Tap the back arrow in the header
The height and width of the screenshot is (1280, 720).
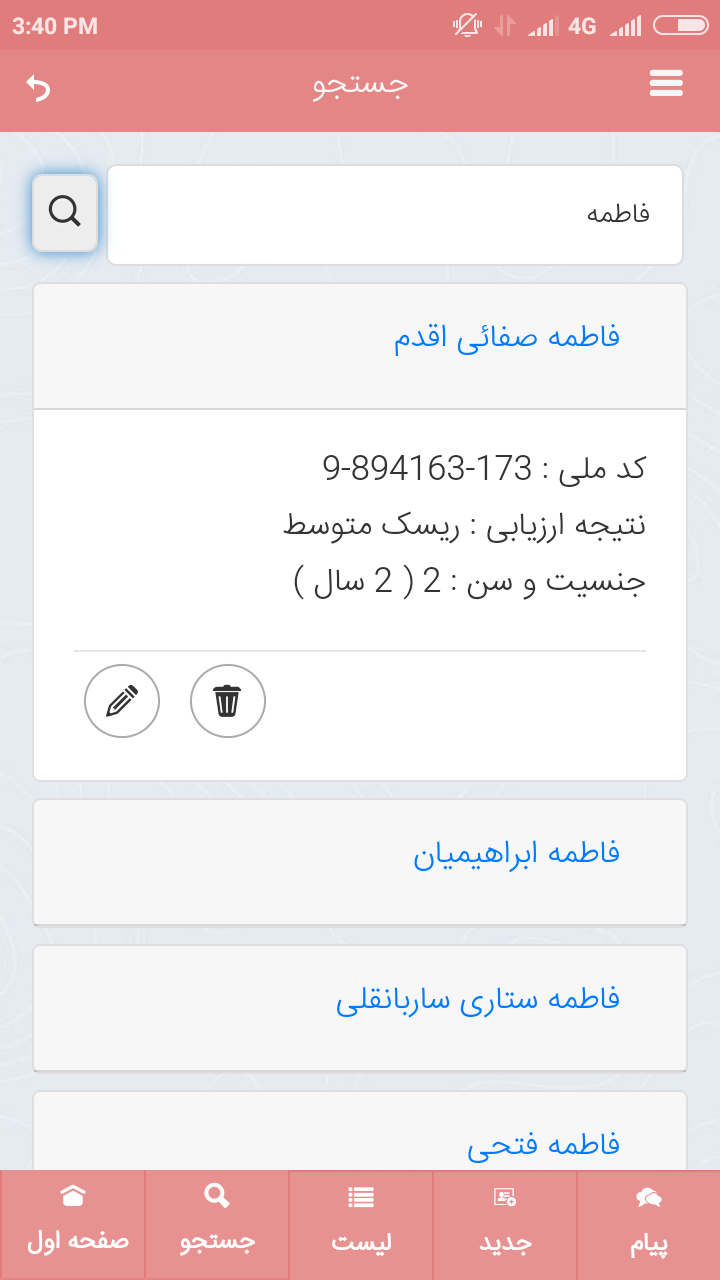[38, 88]
